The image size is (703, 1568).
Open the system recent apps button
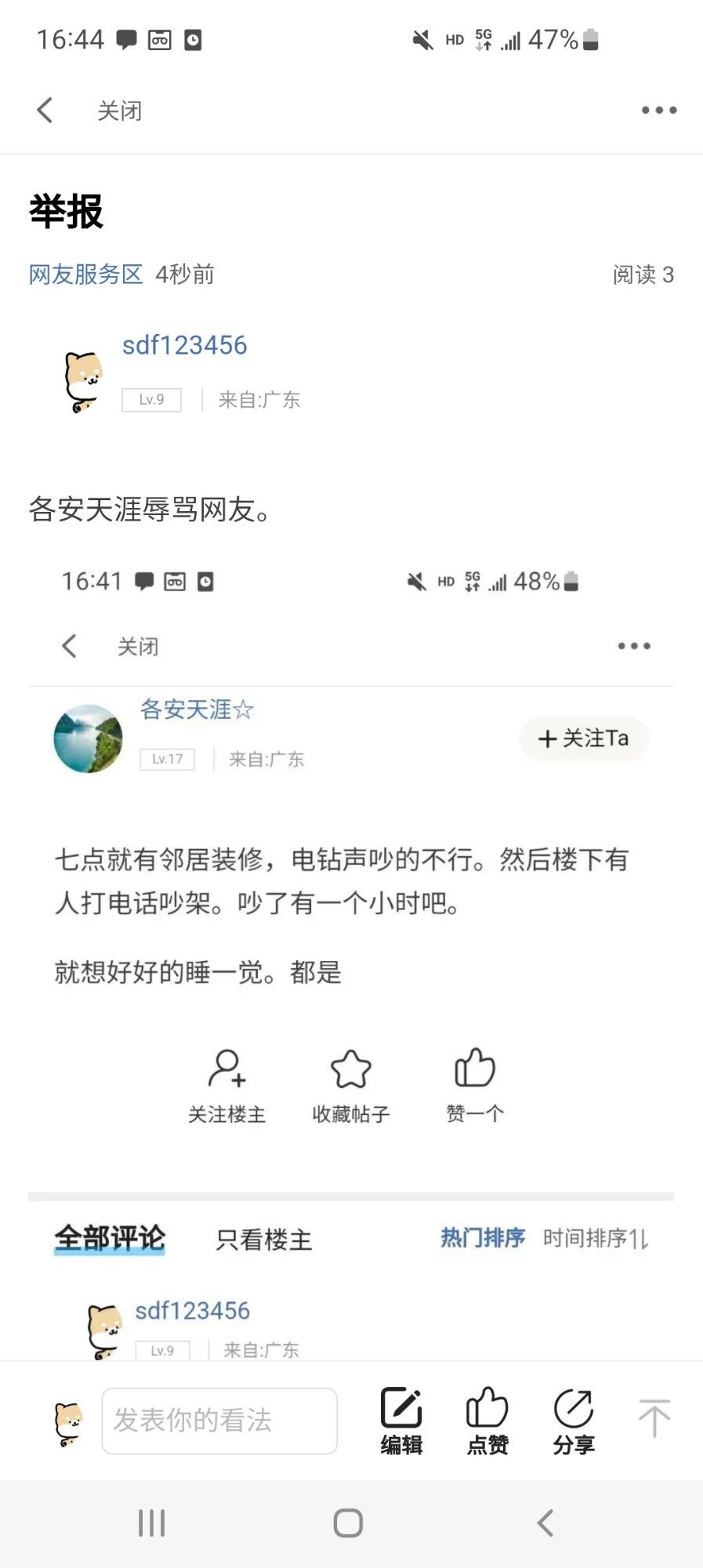151,1523
